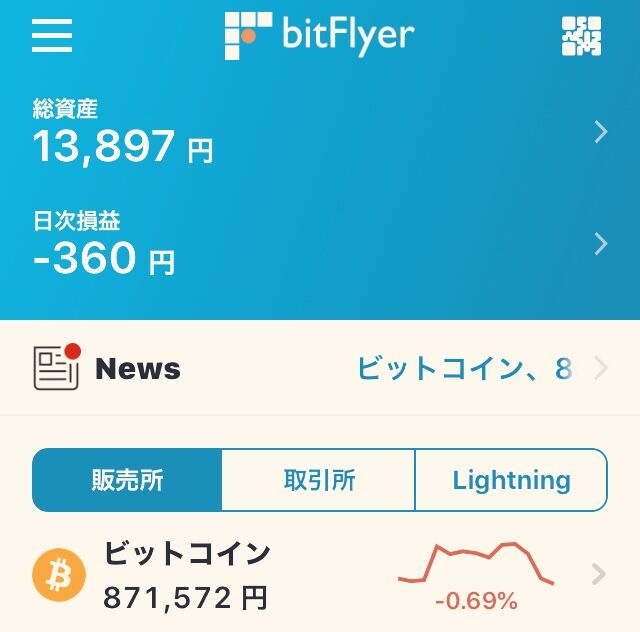
Task: Switch to the Lightning tab
Action: (x=510, y=480)
